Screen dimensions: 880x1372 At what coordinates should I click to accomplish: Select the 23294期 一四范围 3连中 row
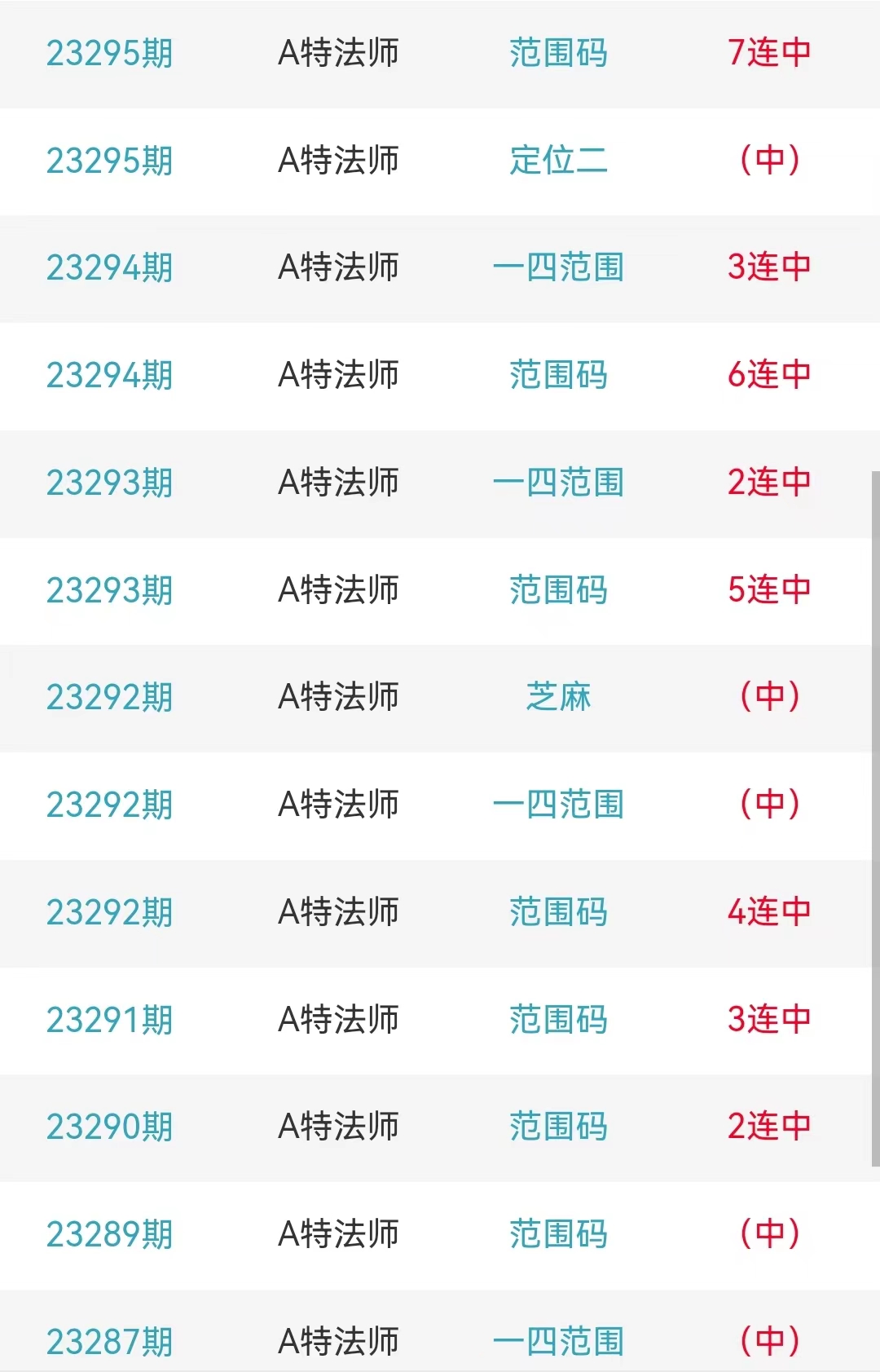[440, 267]
